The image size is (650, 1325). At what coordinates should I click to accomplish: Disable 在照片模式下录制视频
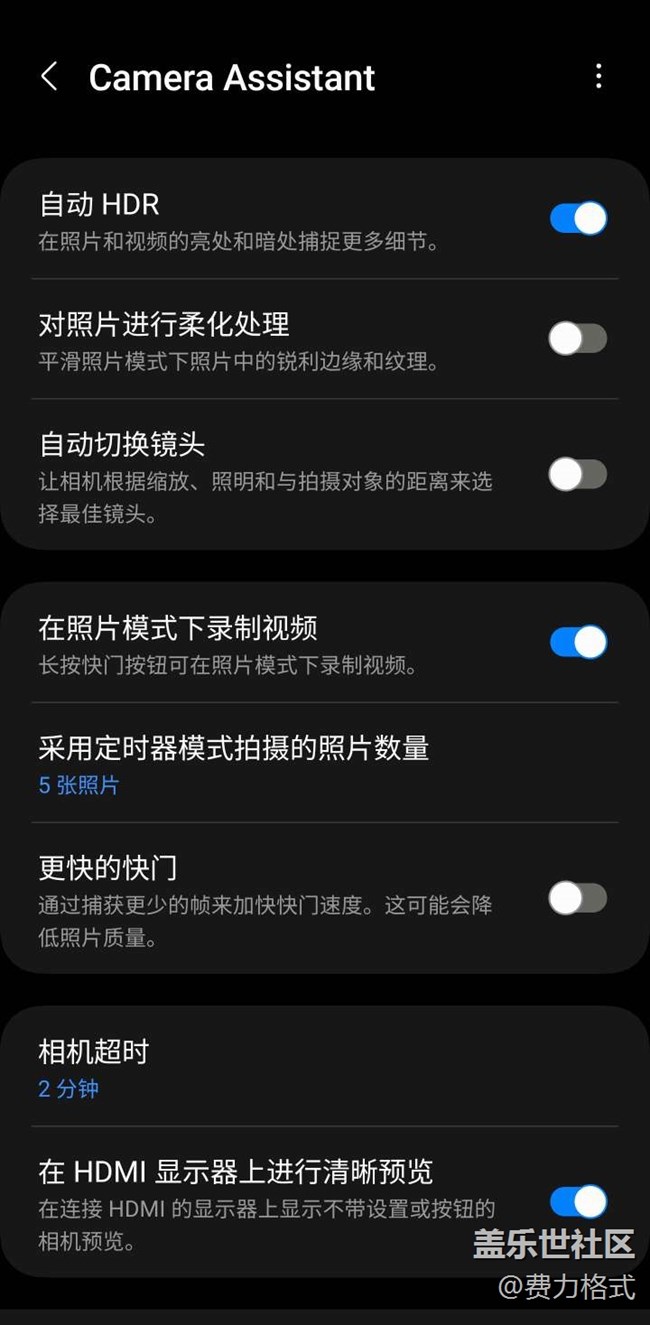[x=578, y=642]
